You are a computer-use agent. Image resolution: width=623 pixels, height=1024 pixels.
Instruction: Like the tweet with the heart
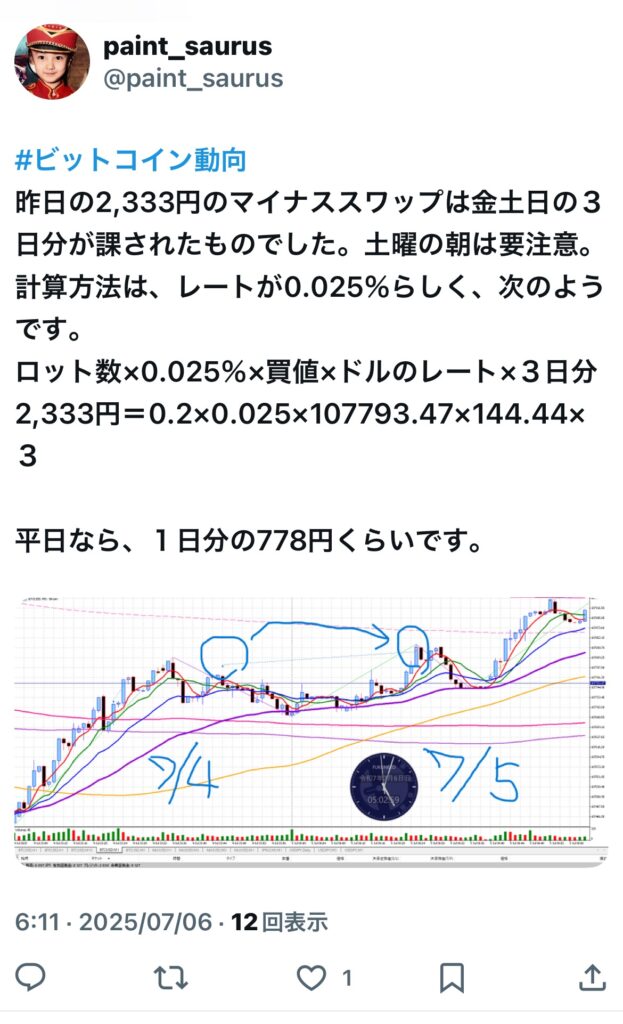click(x=312, y=978)
